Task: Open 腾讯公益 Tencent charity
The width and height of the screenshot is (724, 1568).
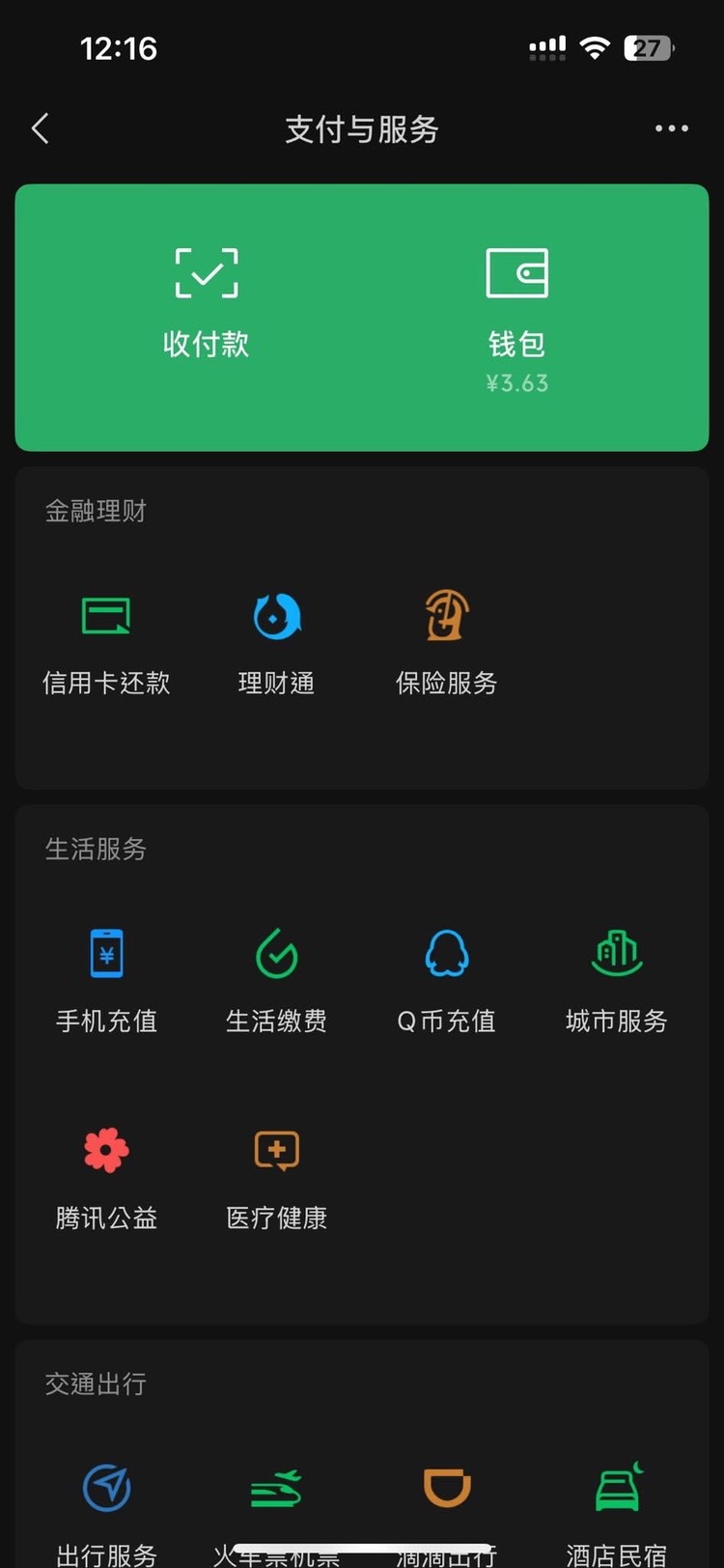Action: [x=106, y=1178]
